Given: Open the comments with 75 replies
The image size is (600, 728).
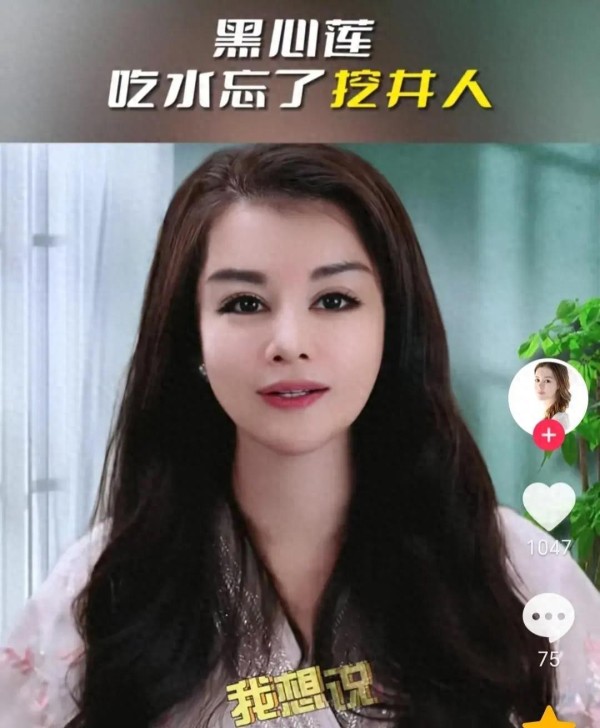Looking at the screenshot, I should [549, 617].
